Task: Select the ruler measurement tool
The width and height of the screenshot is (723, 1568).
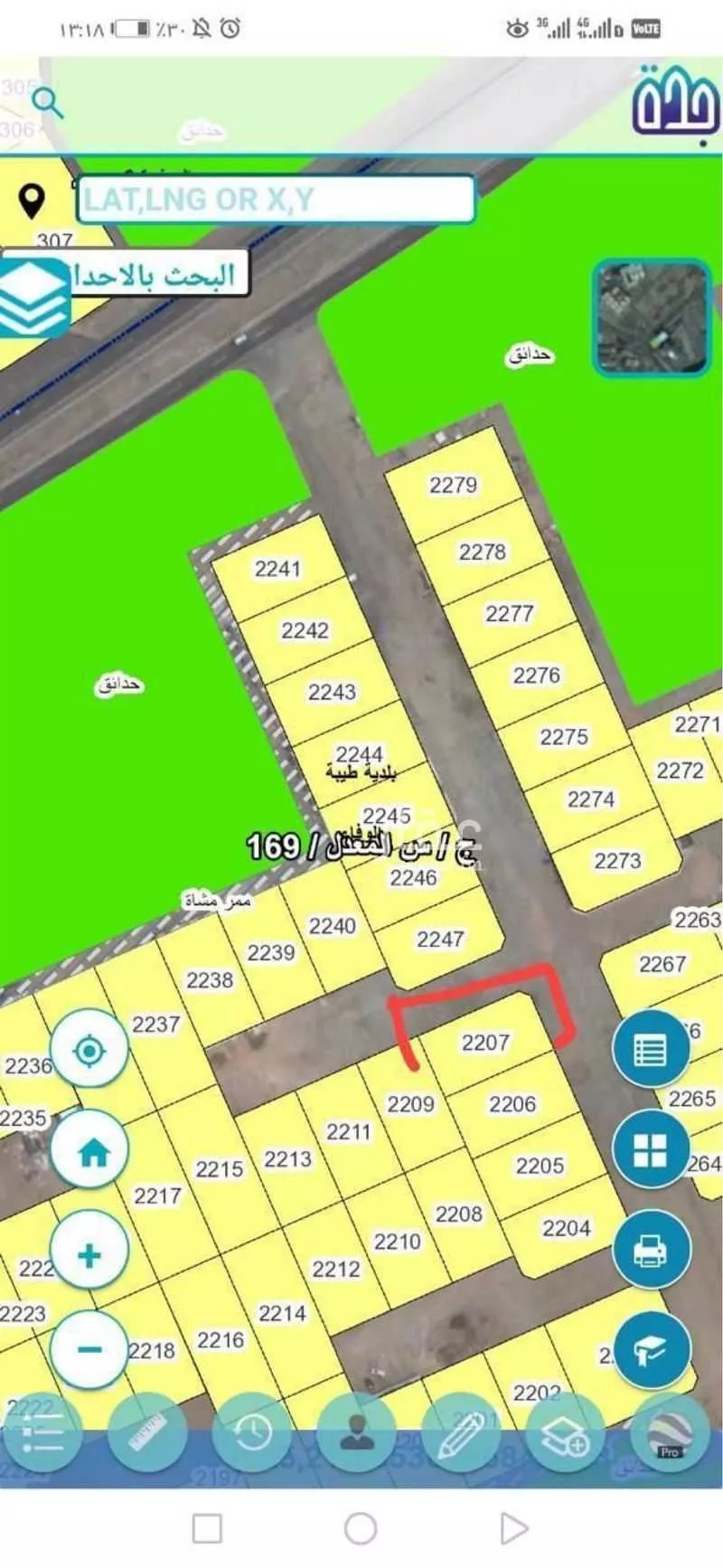Action: [x=149, y=1433]
